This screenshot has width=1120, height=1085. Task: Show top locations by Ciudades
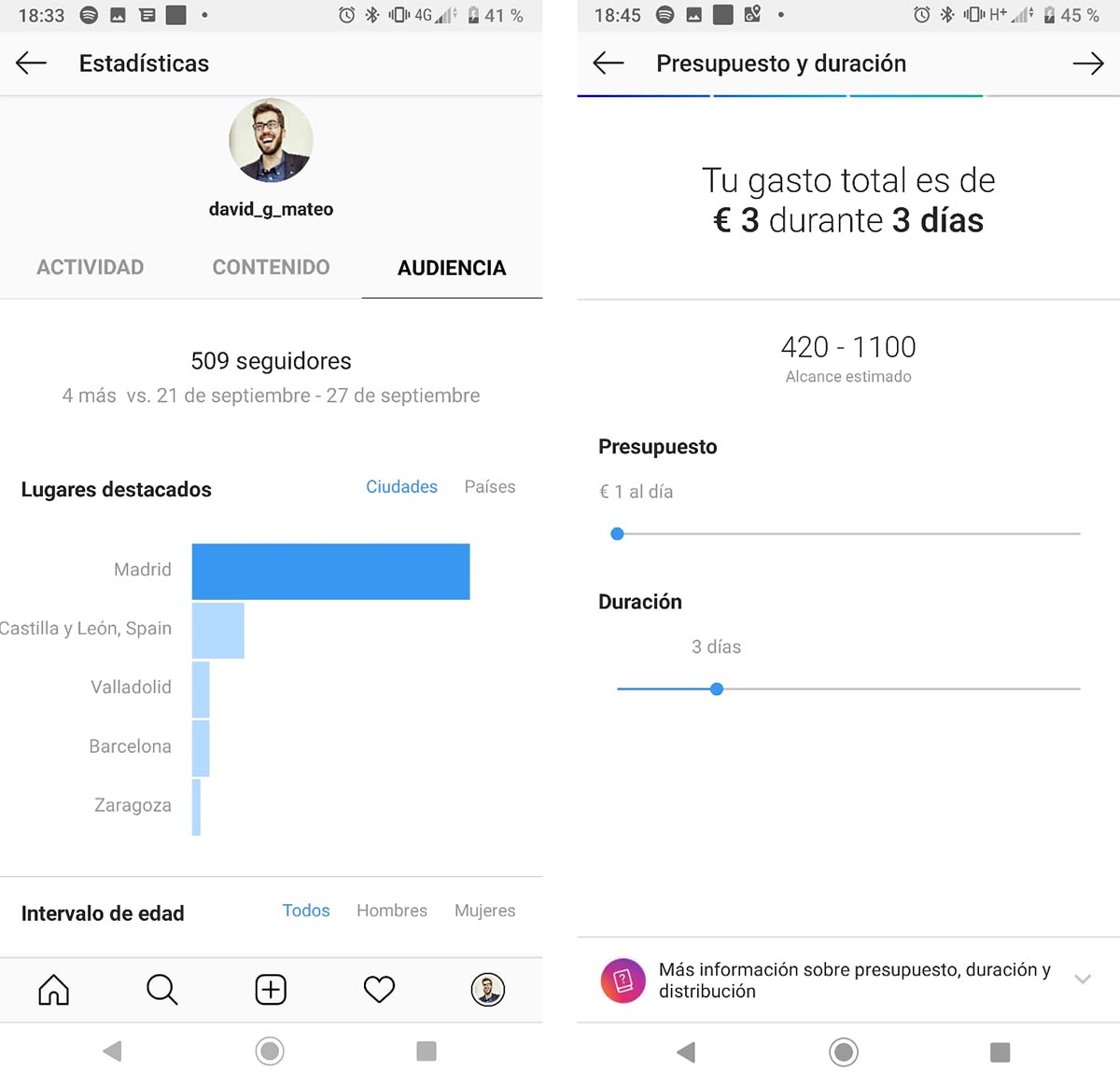[x=401, y=487]
